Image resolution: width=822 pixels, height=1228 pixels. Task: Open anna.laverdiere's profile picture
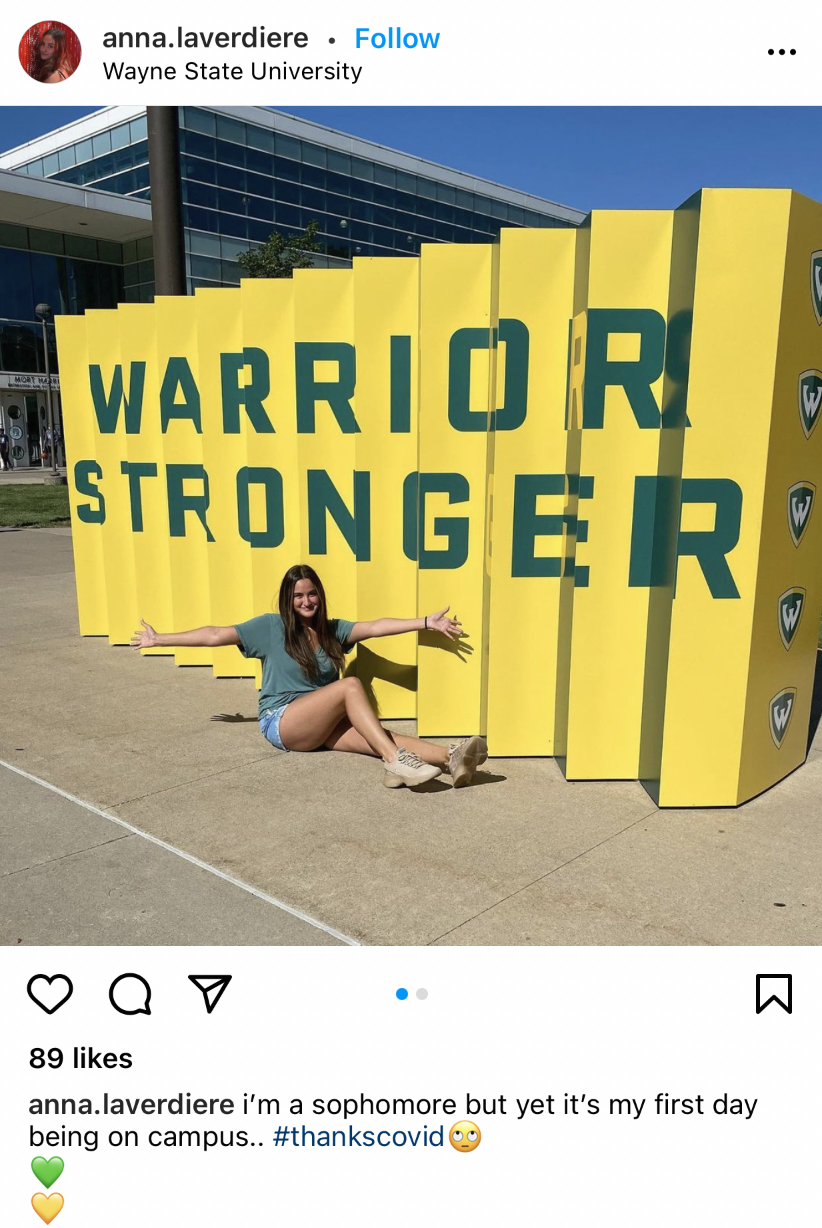click(50, 52)
